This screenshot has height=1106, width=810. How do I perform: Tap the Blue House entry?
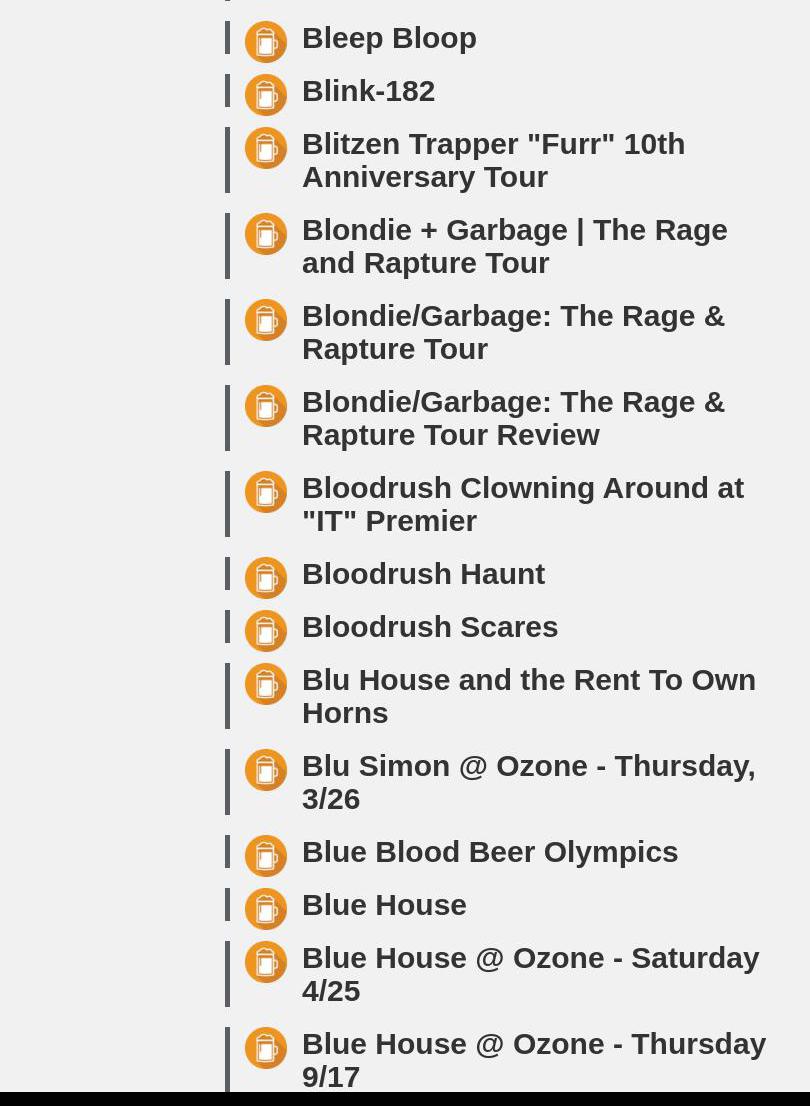[384, 905]
